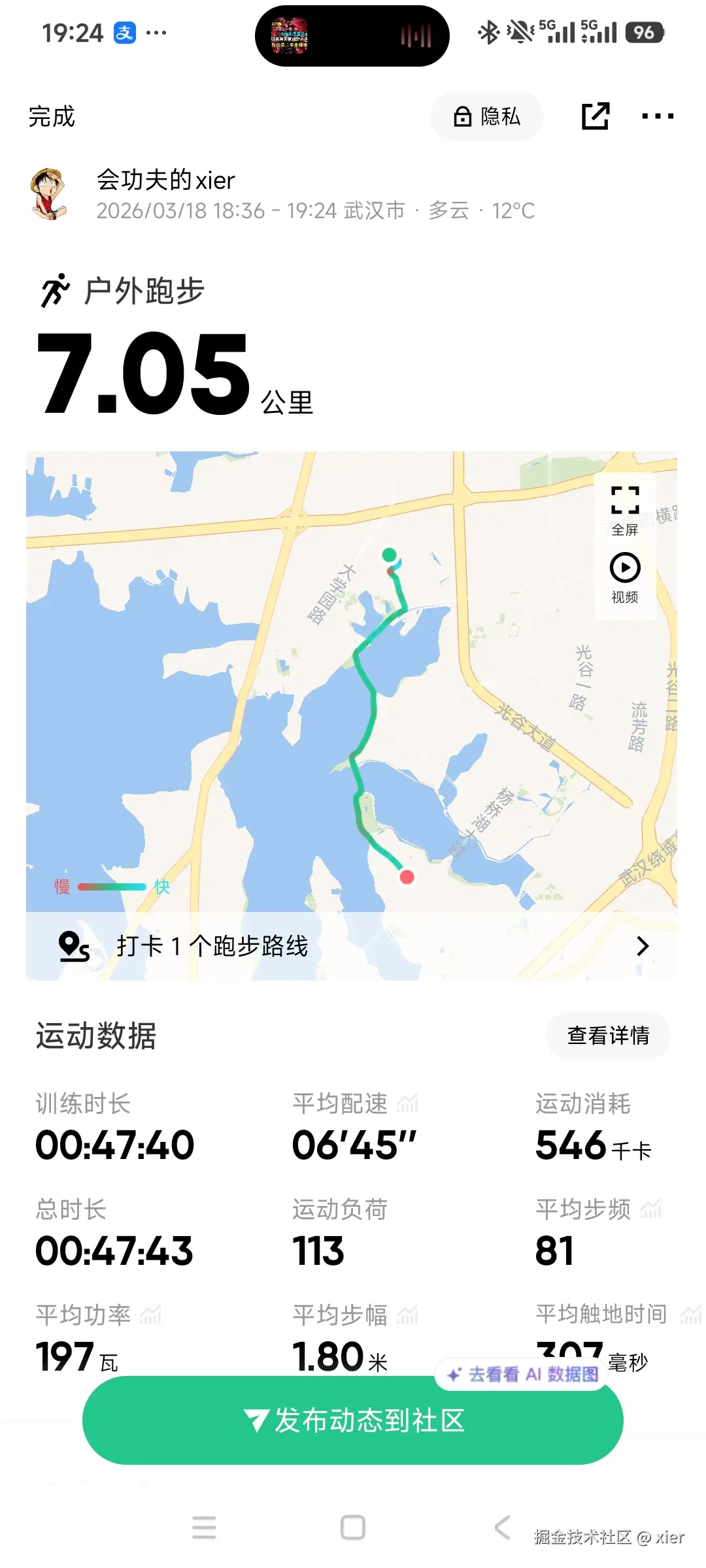Screen dimensions: 706x1568
Task: Open the route check-in location icon
Action: point(74,945)
